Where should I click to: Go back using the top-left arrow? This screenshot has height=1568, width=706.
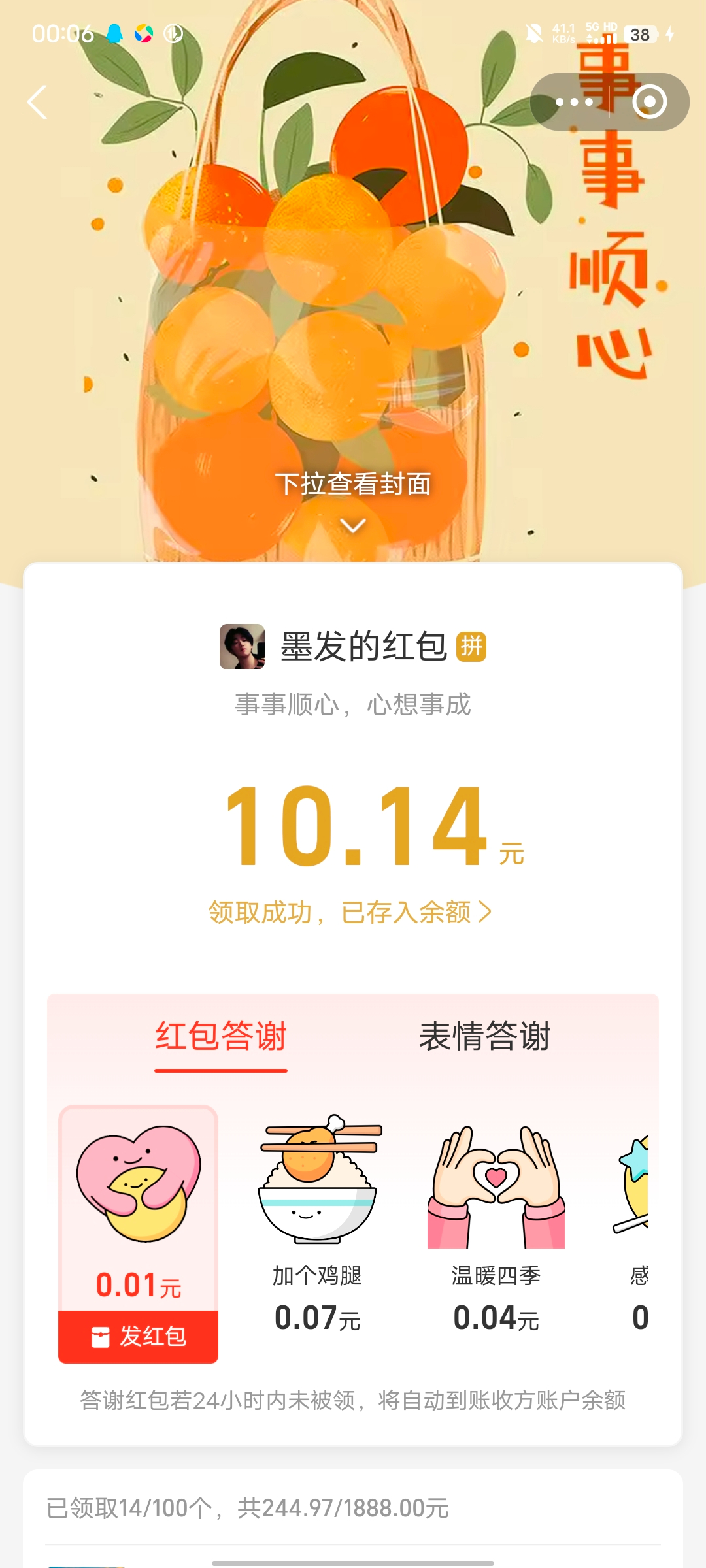(x=38, y=103)
